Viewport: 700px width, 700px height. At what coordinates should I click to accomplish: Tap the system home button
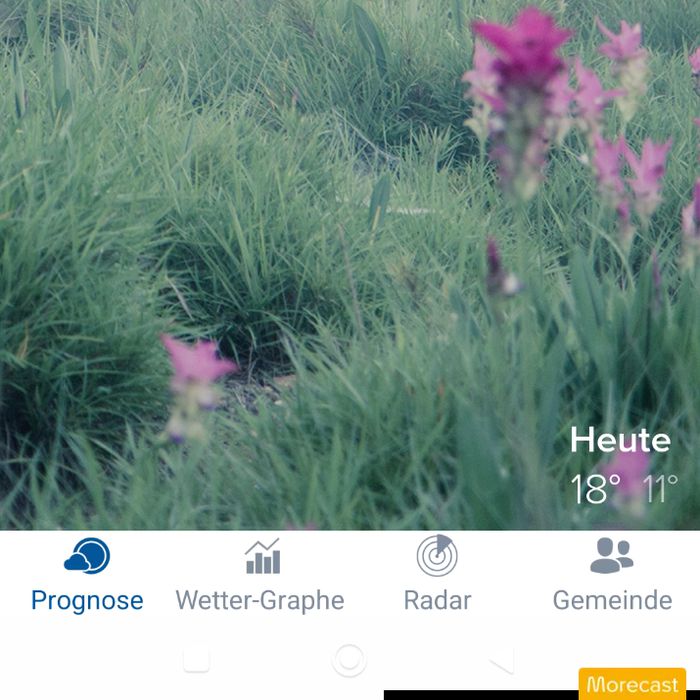pos(349,660)
